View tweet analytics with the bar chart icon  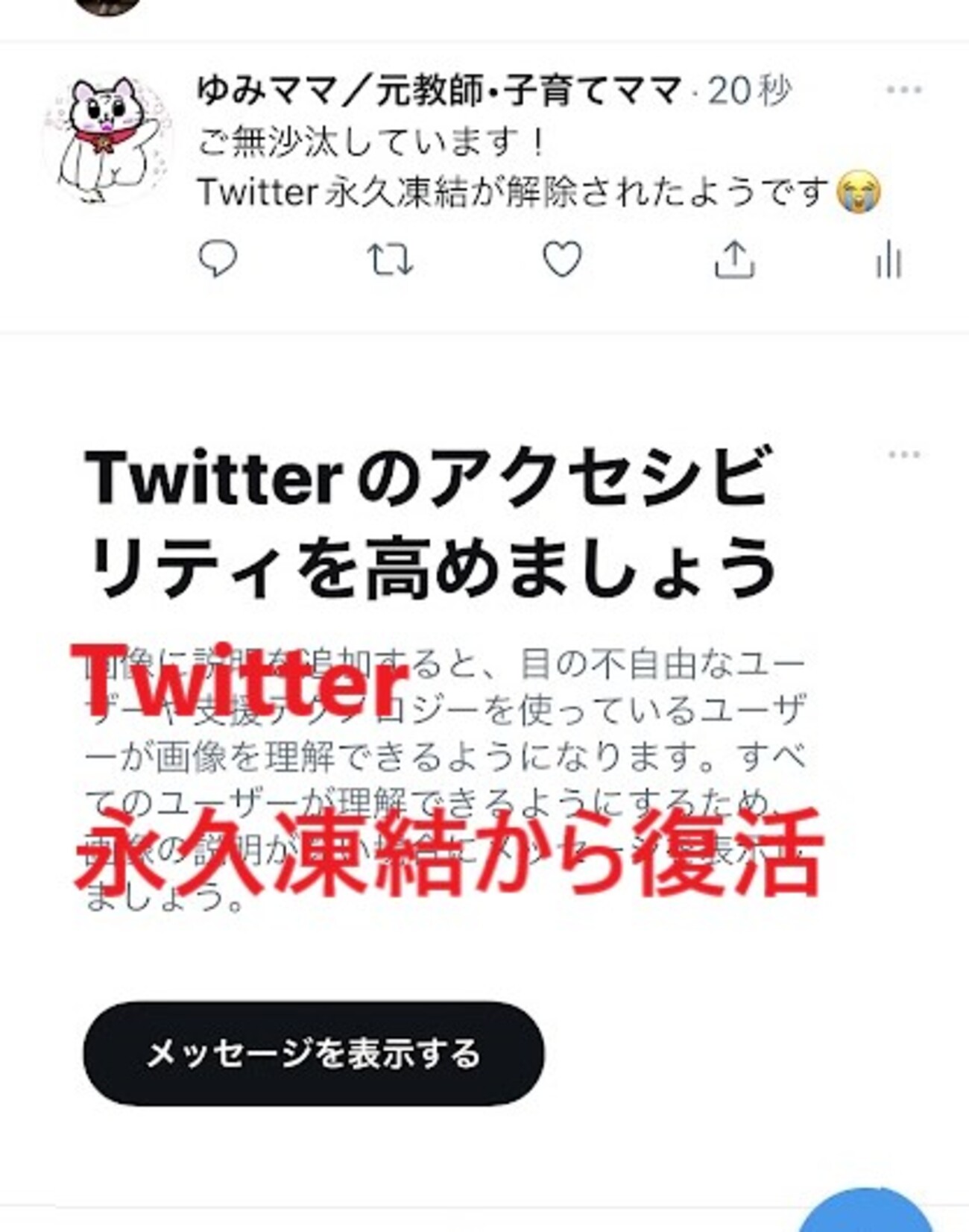point(887,259)
